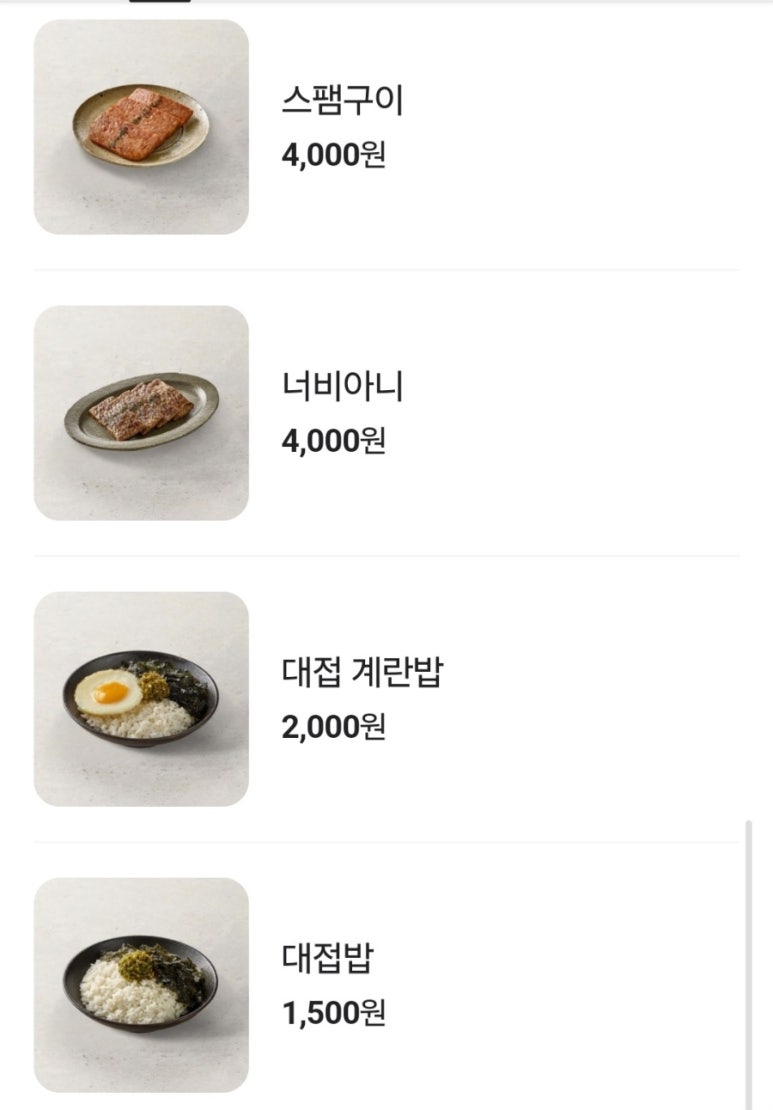Choose 대접 계란밥 from the menu
The height and width of the screenshot is (1110, 773).
(x=361, y=672)
